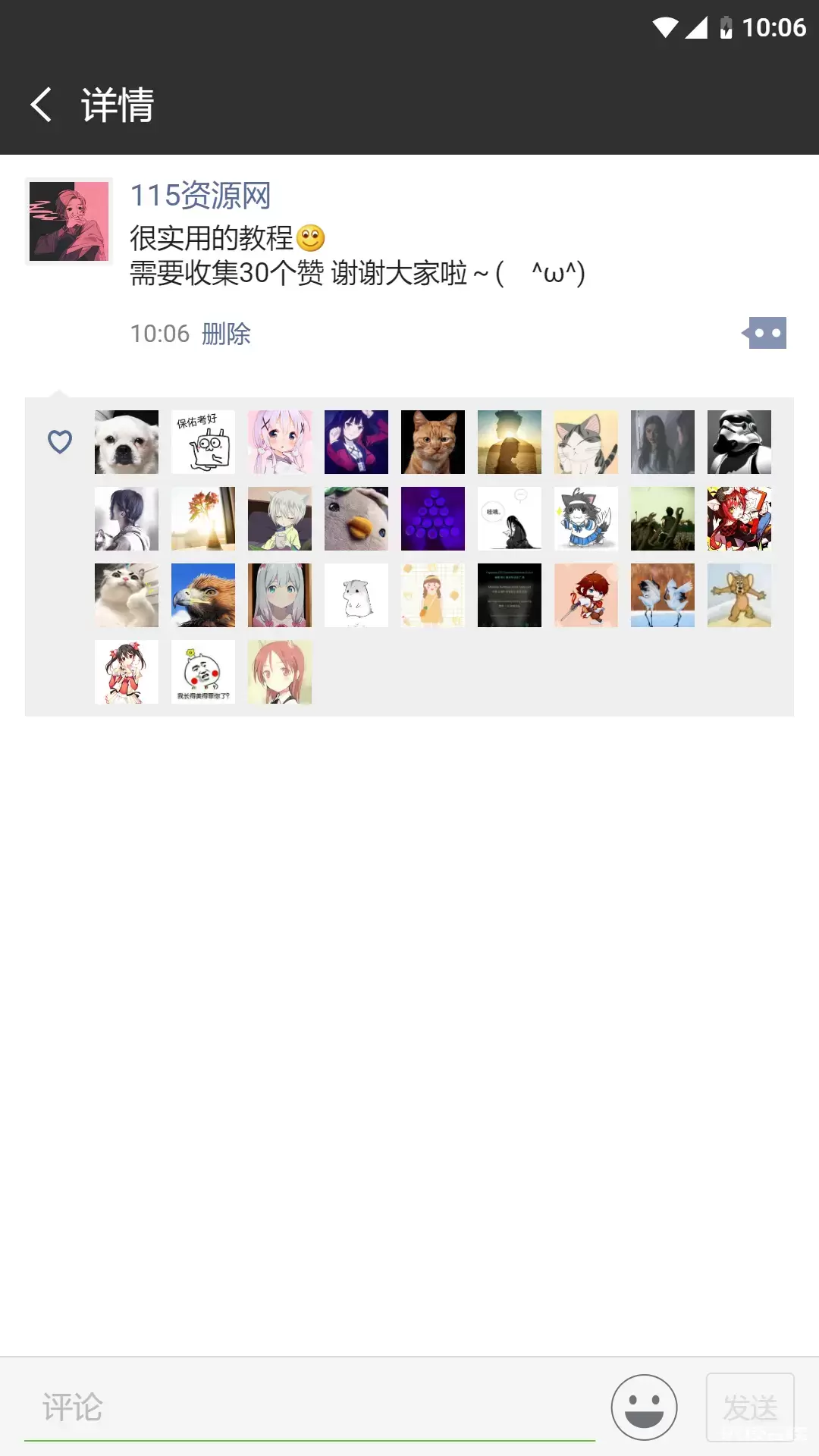Open the poster's profile avatar
819x1456 pixels.
[69, 221]
